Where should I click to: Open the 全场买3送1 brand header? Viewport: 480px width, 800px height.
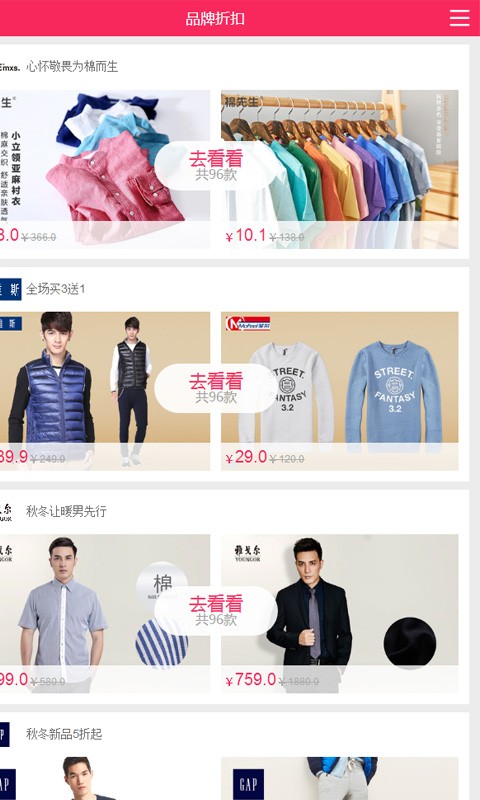click(x=234, y=289)
